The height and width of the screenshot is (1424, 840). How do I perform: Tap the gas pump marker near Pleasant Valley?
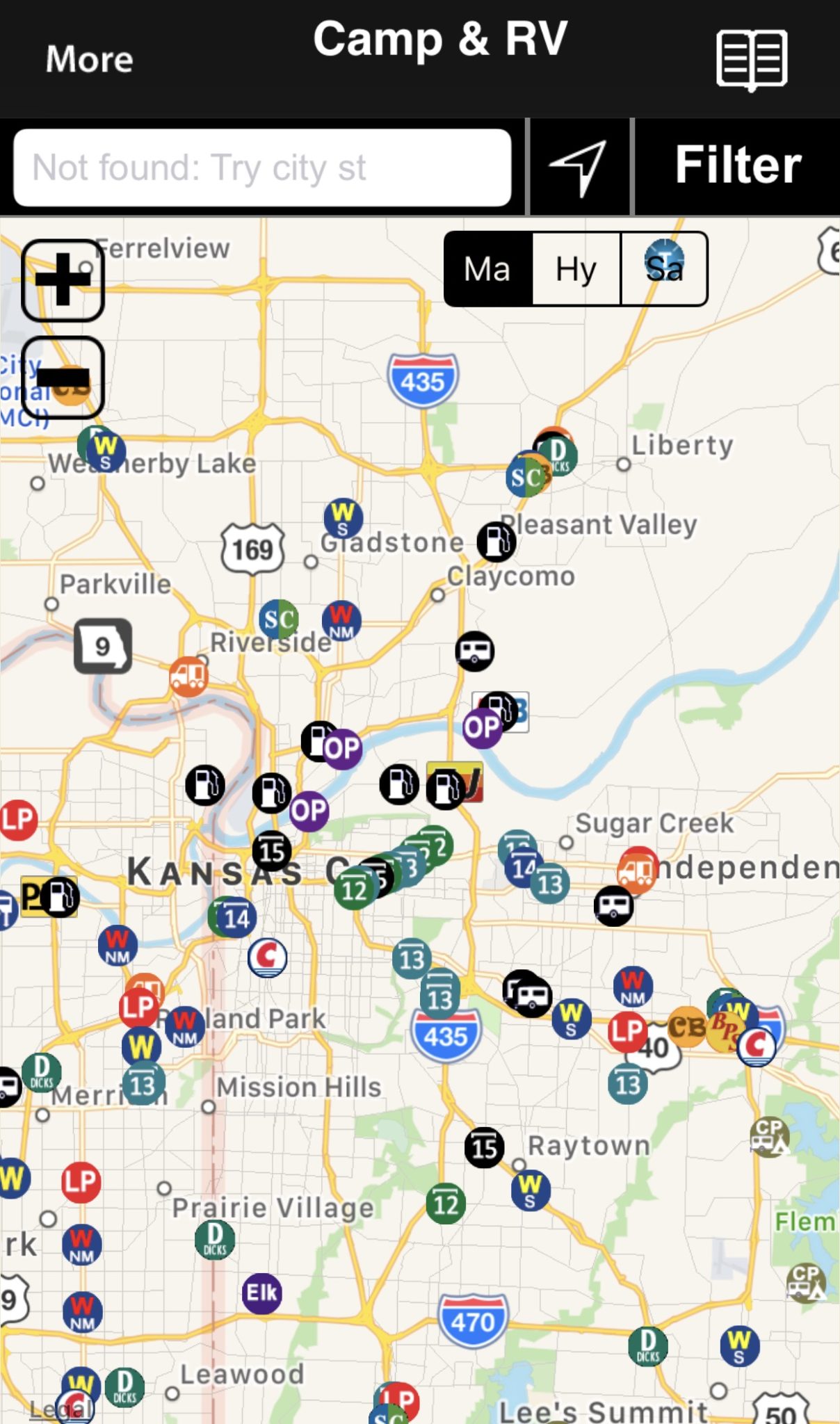(495, 541)
